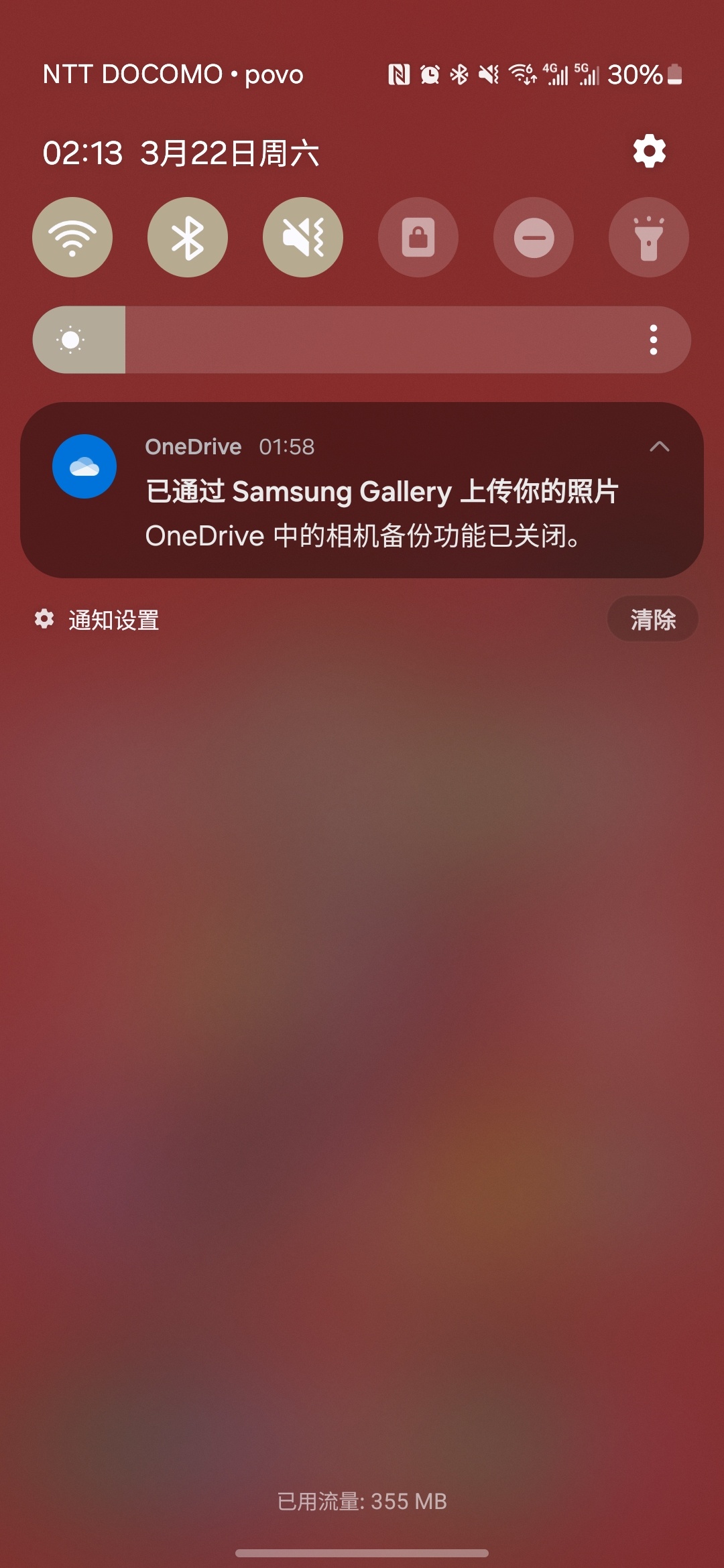This screenshot has width=724, height=1568.
Task: Disable the Bluetooth quick toggle
Action: pyautogui.click(x=188, y=237)
